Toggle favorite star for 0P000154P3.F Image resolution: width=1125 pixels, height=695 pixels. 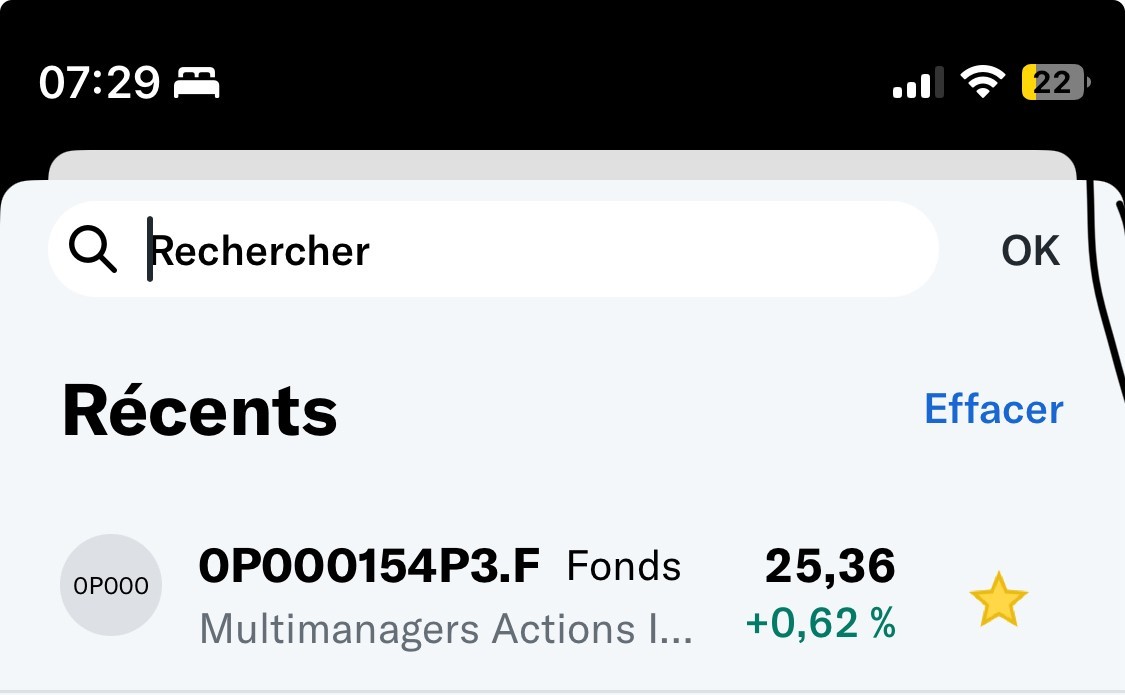(998, 600)
